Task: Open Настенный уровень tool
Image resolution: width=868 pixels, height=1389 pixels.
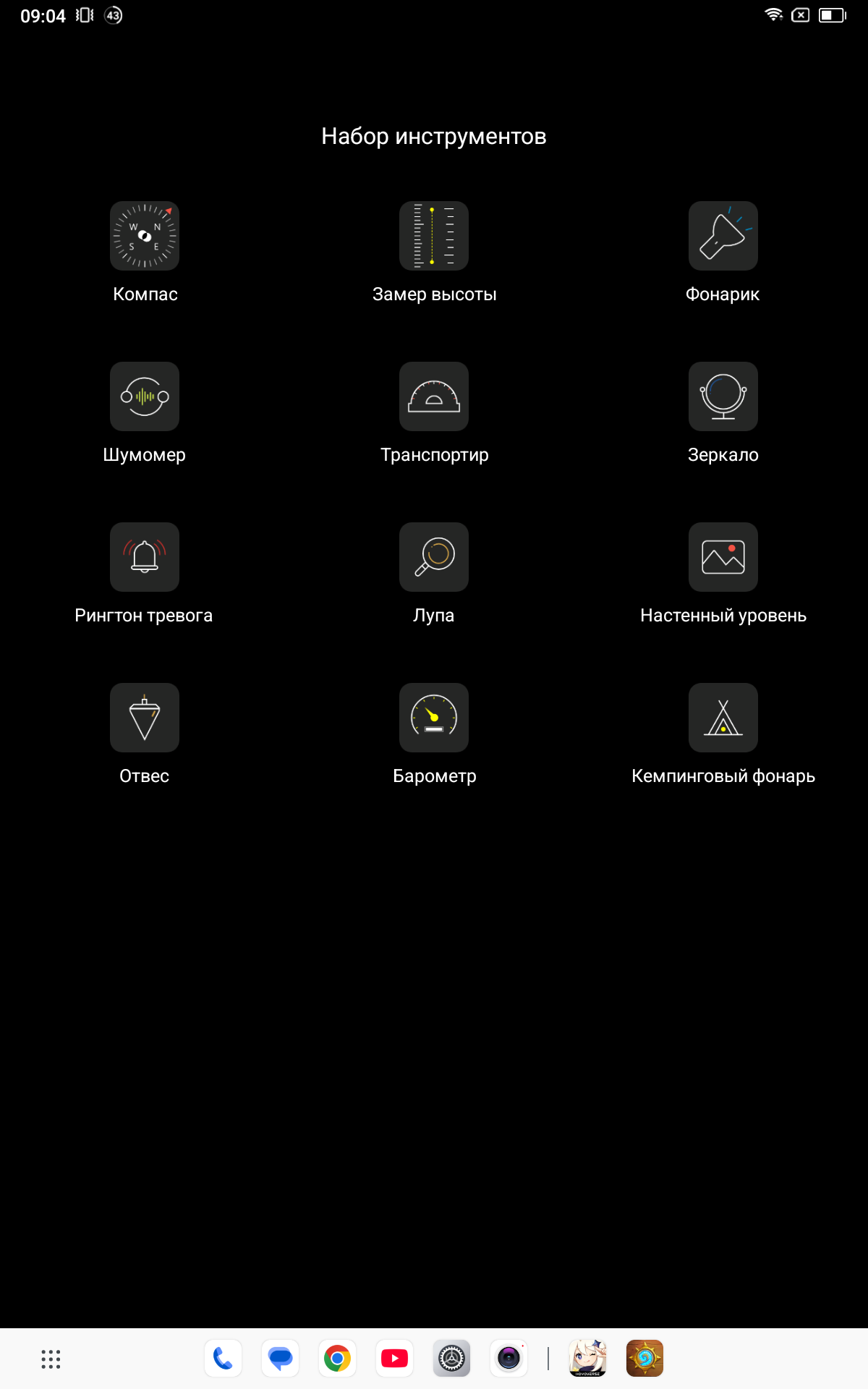Action: tap(723, 557)
